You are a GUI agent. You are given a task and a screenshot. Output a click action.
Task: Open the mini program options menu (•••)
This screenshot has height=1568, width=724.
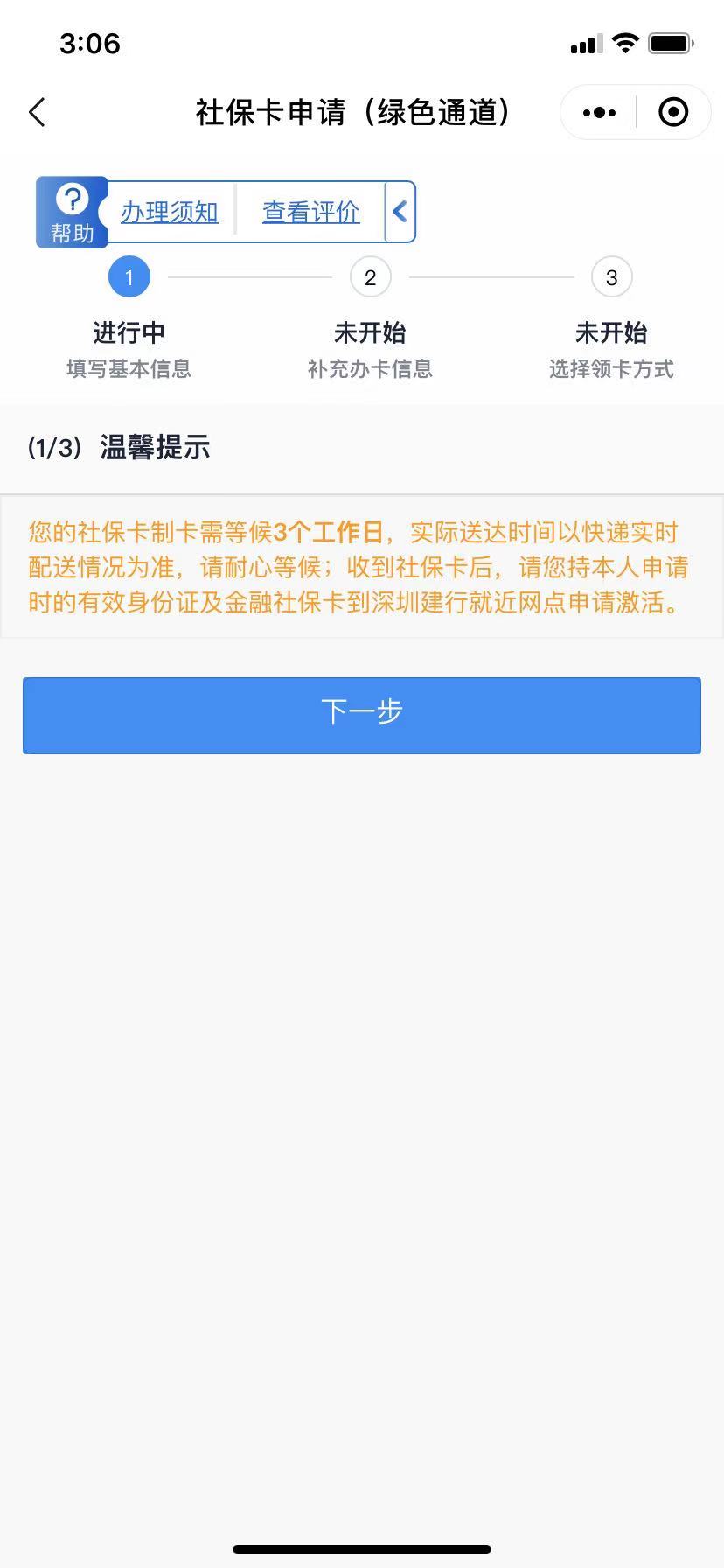[x=598, y=112]
